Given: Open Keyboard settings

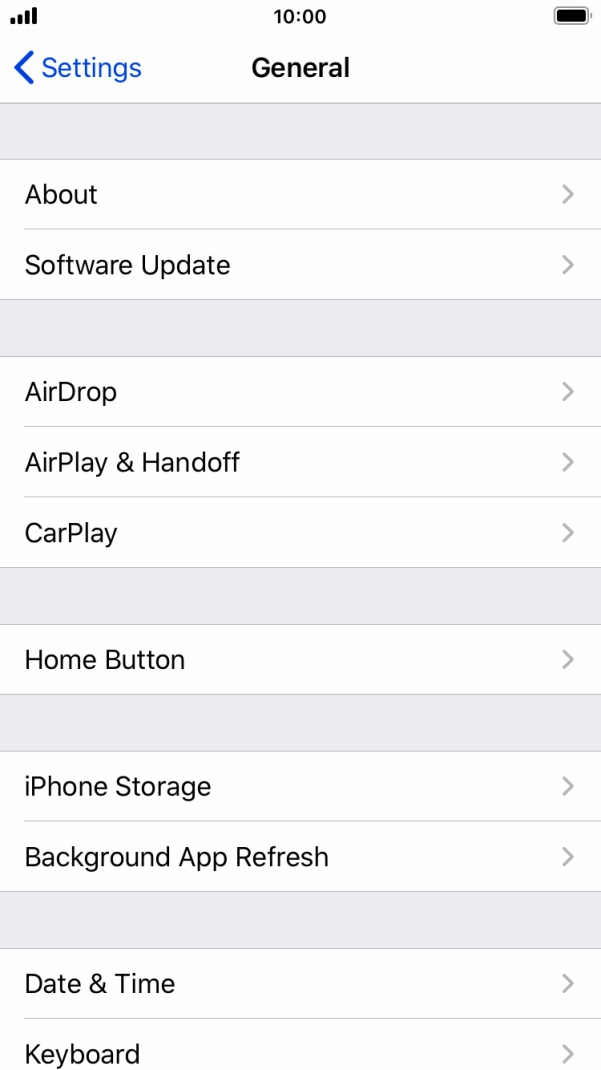Looking at the screenshot, I should [x=300, y=1045].
